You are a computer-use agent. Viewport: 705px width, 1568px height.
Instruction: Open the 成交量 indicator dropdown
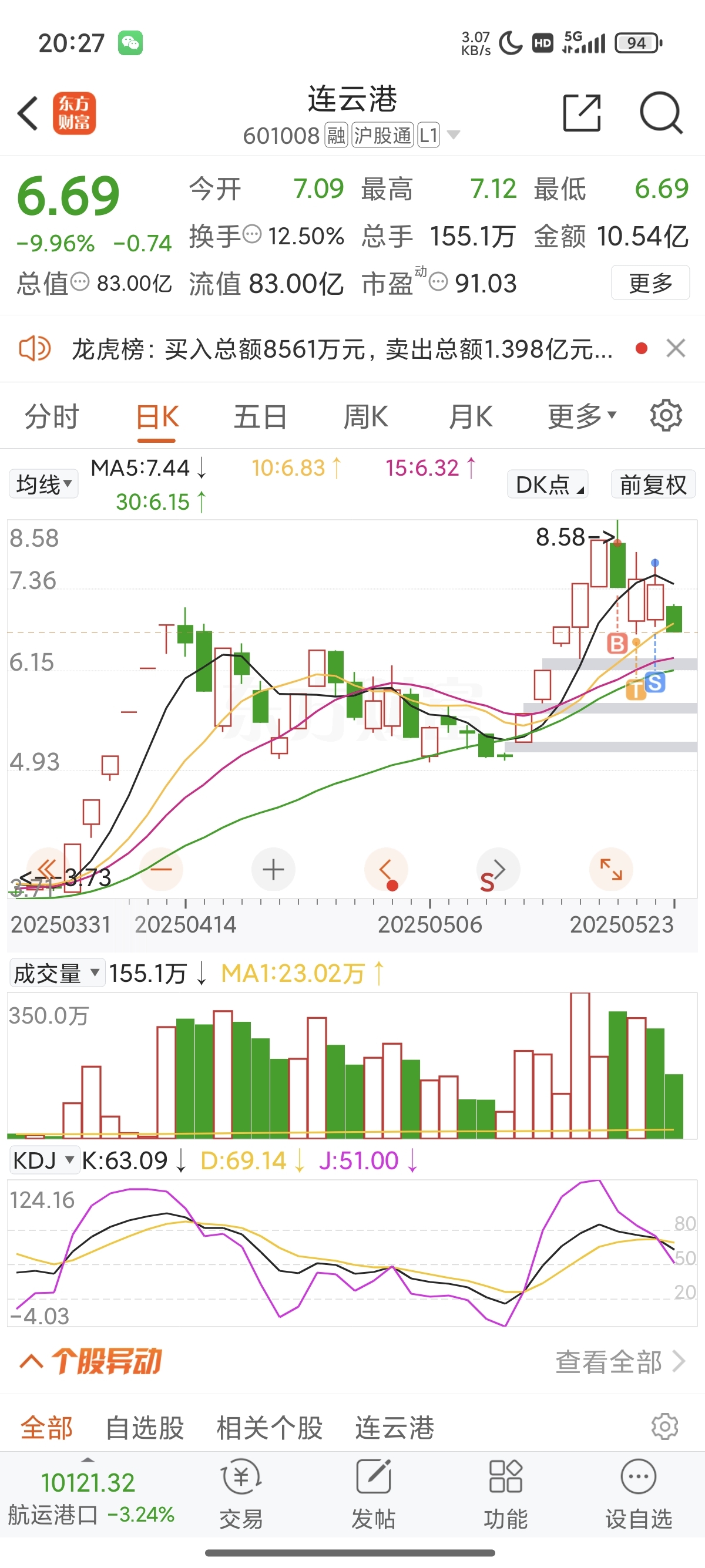click(57, 973)
